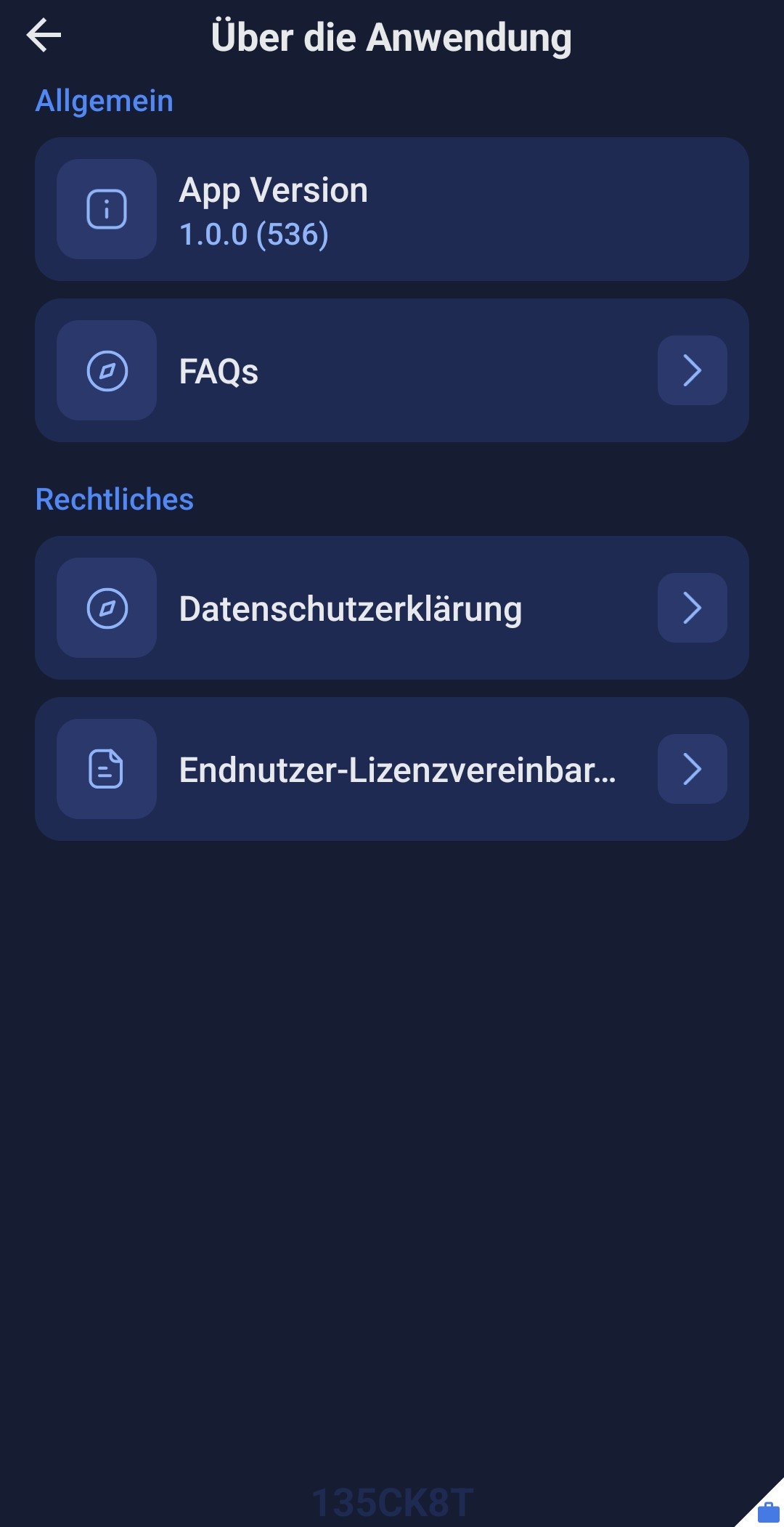The width and height of the screenshot is (784, 1527).
Task: Open Datenschutzerklärung
Action: pyautogui.click(x=392, y=608)
